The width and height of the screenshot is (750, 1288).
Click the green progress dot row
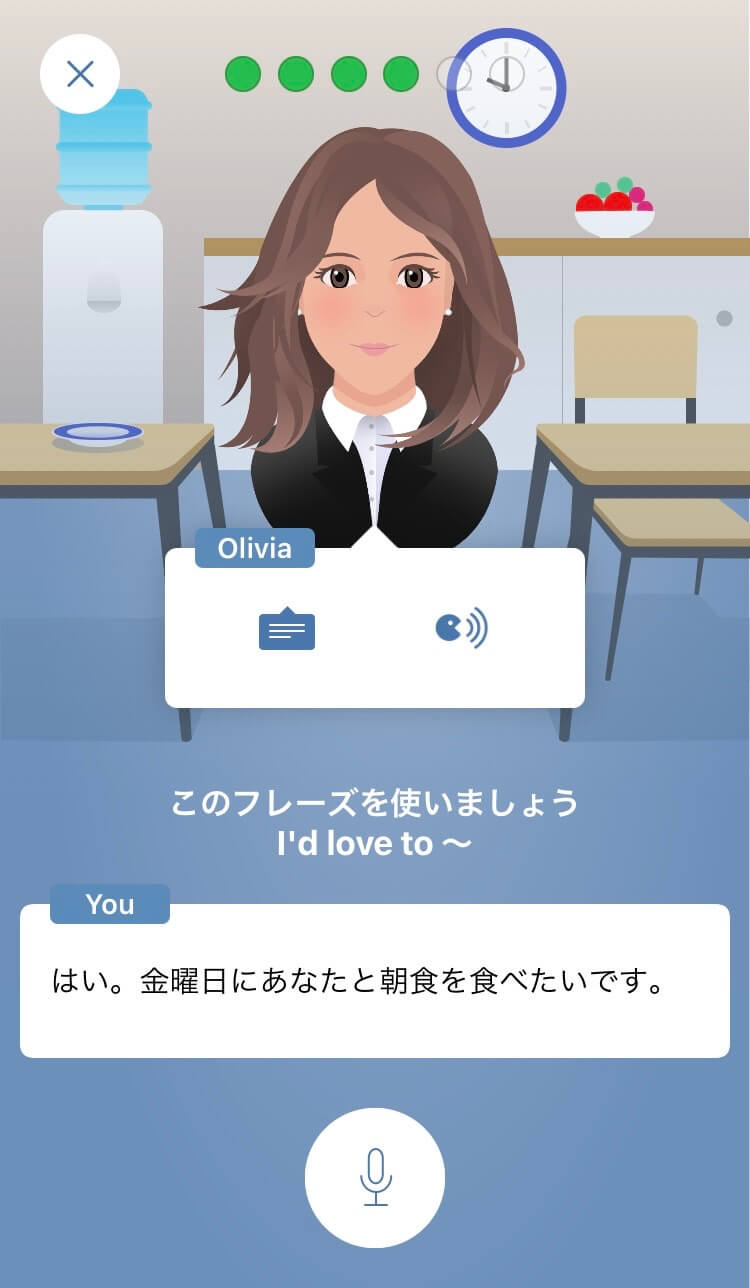point(320,74)
